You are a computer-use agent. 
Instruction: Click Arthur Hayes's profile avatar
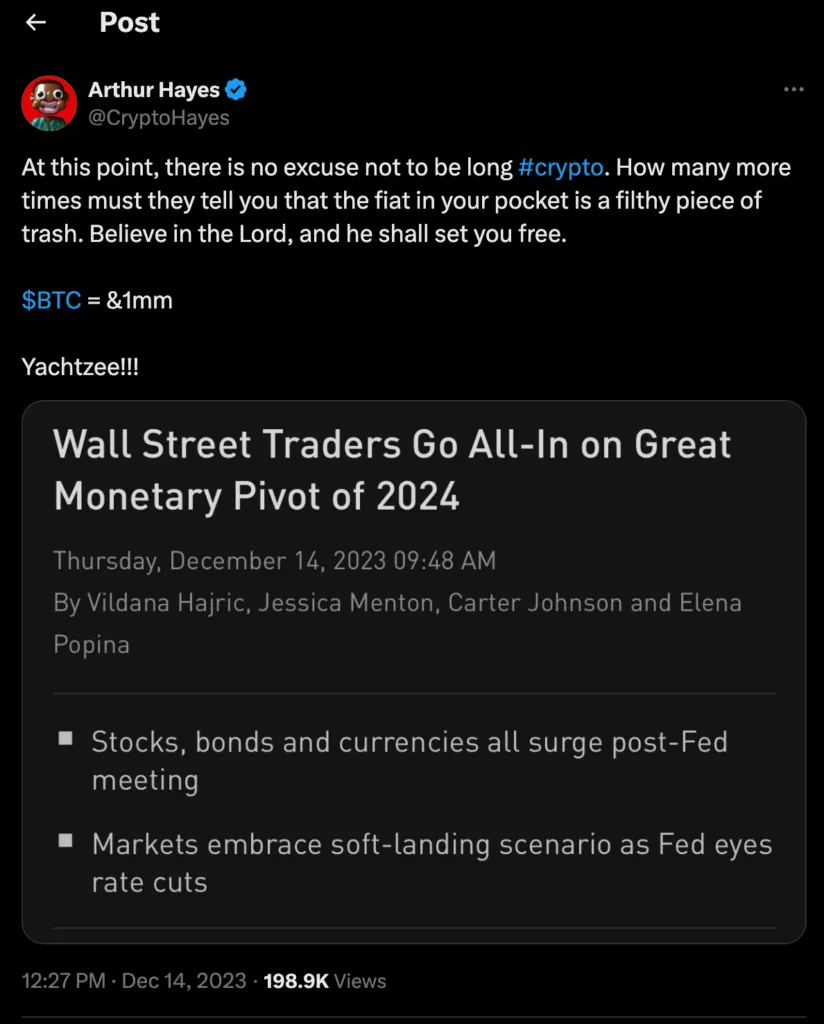pos(49,103)
